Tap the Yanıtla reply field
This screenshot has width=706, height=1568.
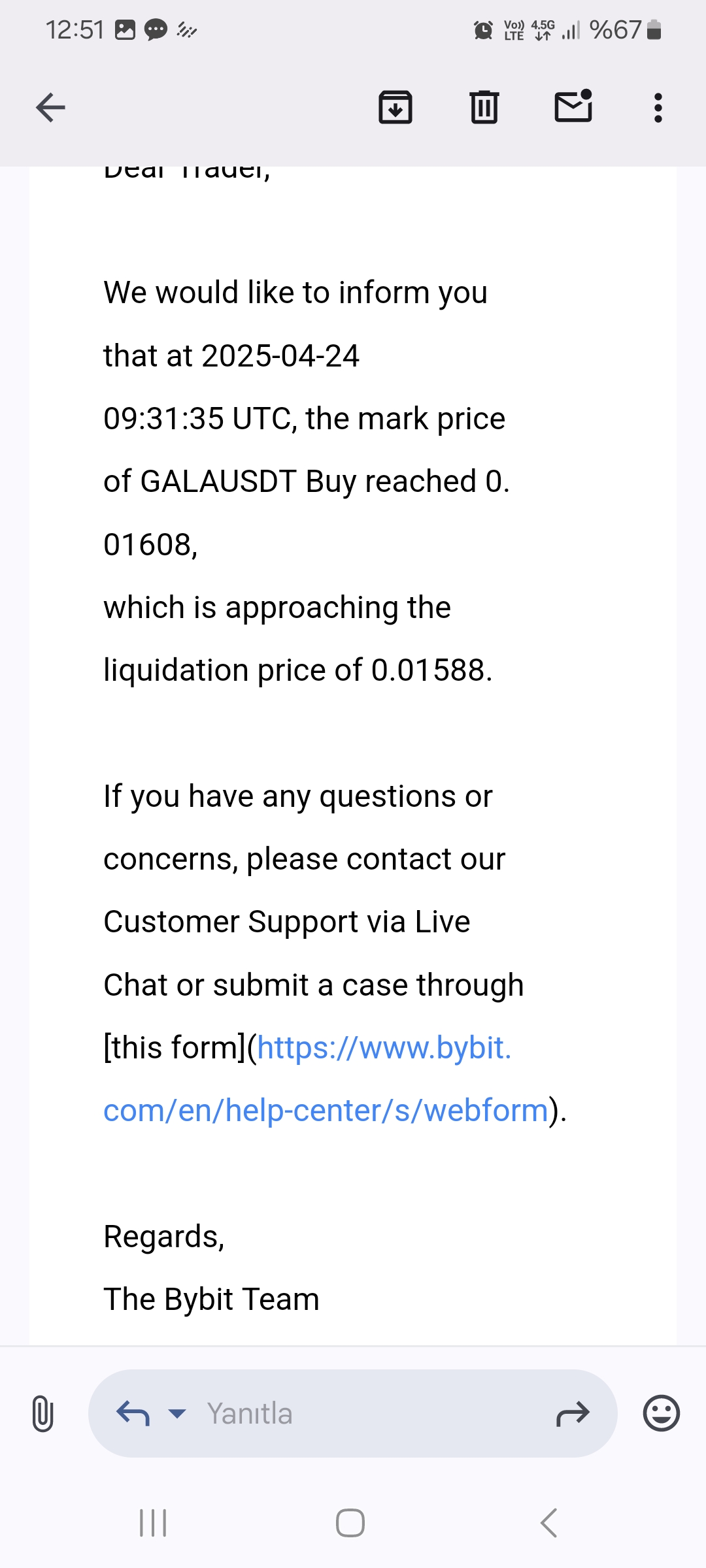tap(353, 1413)
